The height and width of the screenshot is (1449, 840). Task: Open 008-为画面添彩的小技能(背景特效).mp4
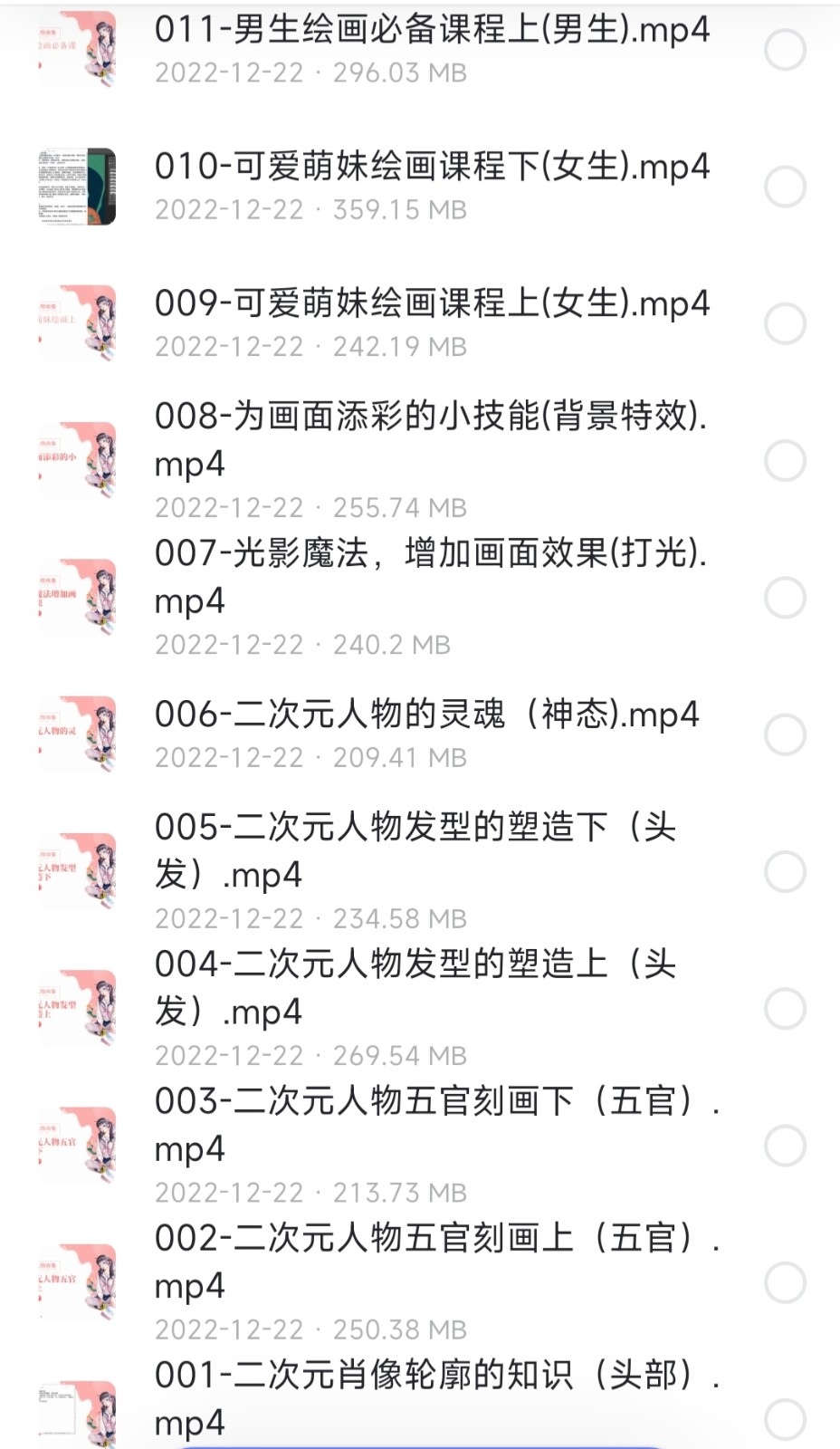point(431,439)
